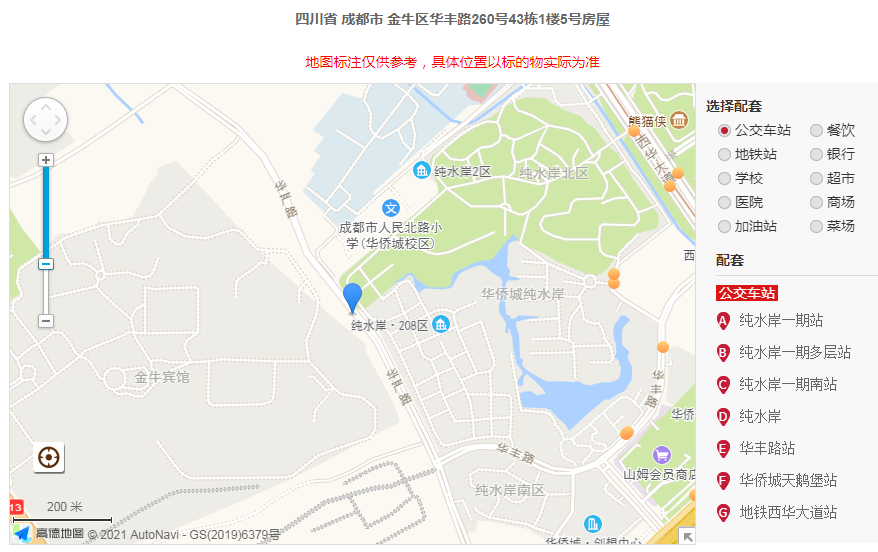Select the 菜场 radio option
Screen dimensions: 878x552
817,227
